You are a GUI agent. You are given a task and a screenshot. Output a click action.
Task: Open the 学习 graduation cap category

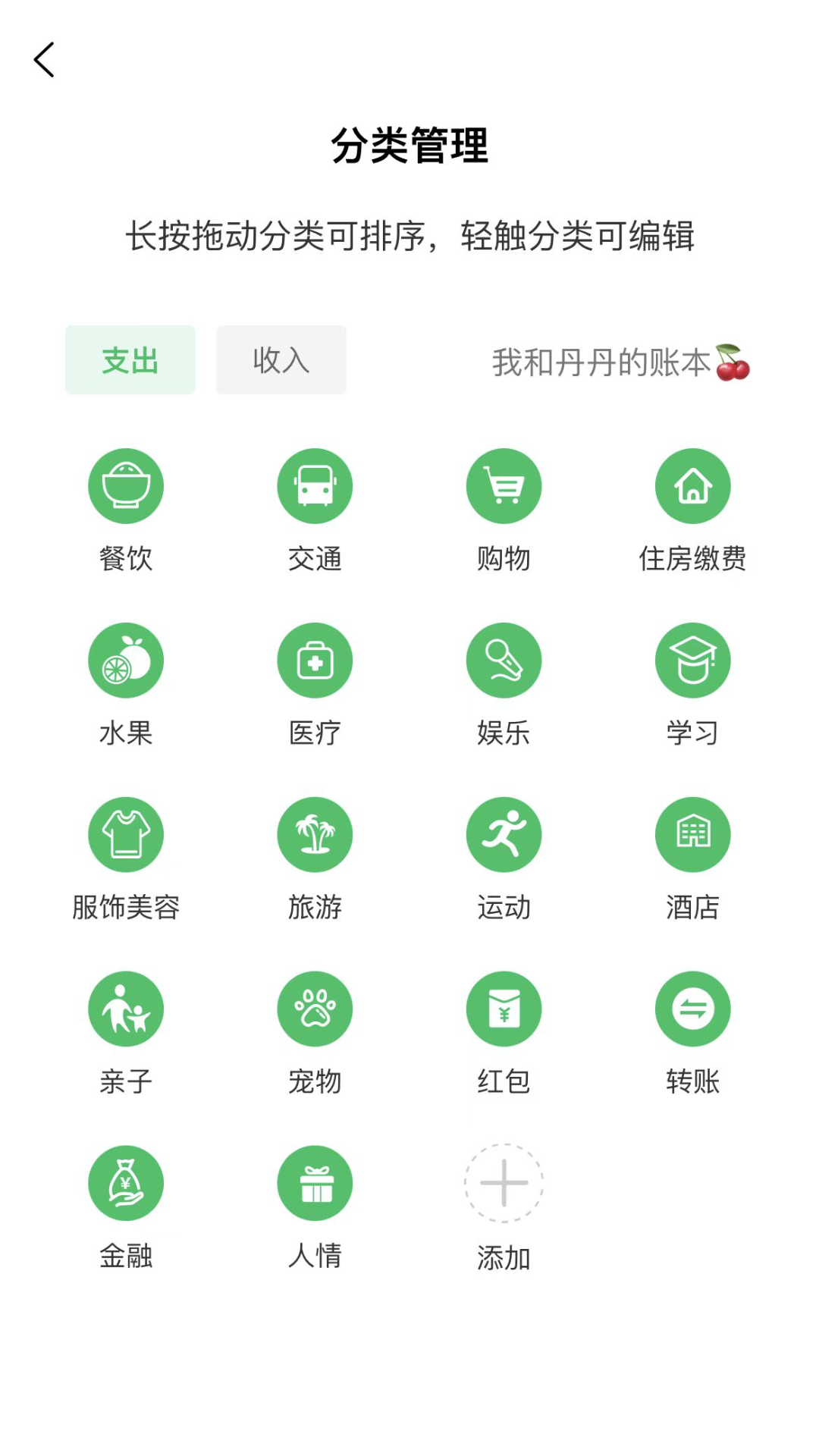click(x=692, y=660)
